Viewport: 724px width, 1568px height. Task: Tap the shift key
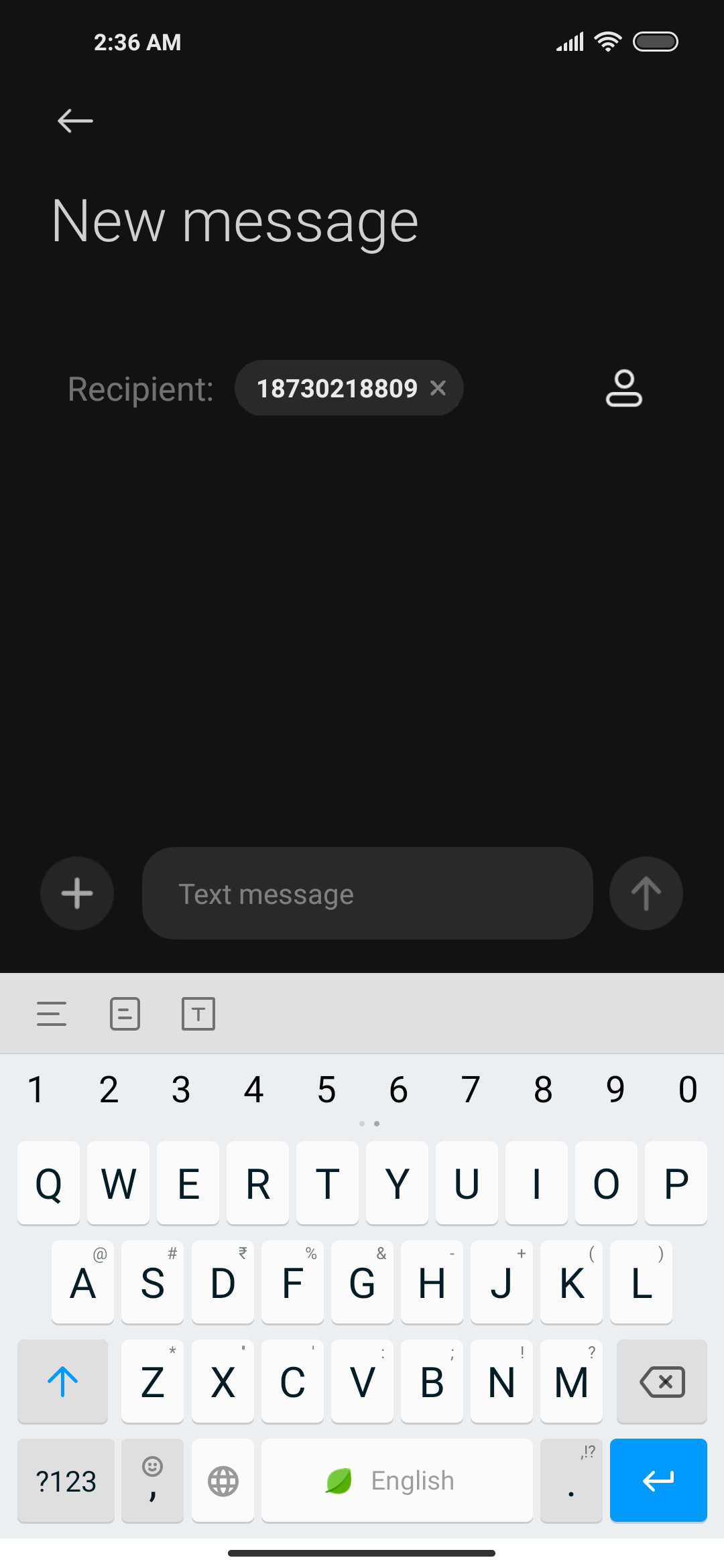click(x=63, y=1382)
